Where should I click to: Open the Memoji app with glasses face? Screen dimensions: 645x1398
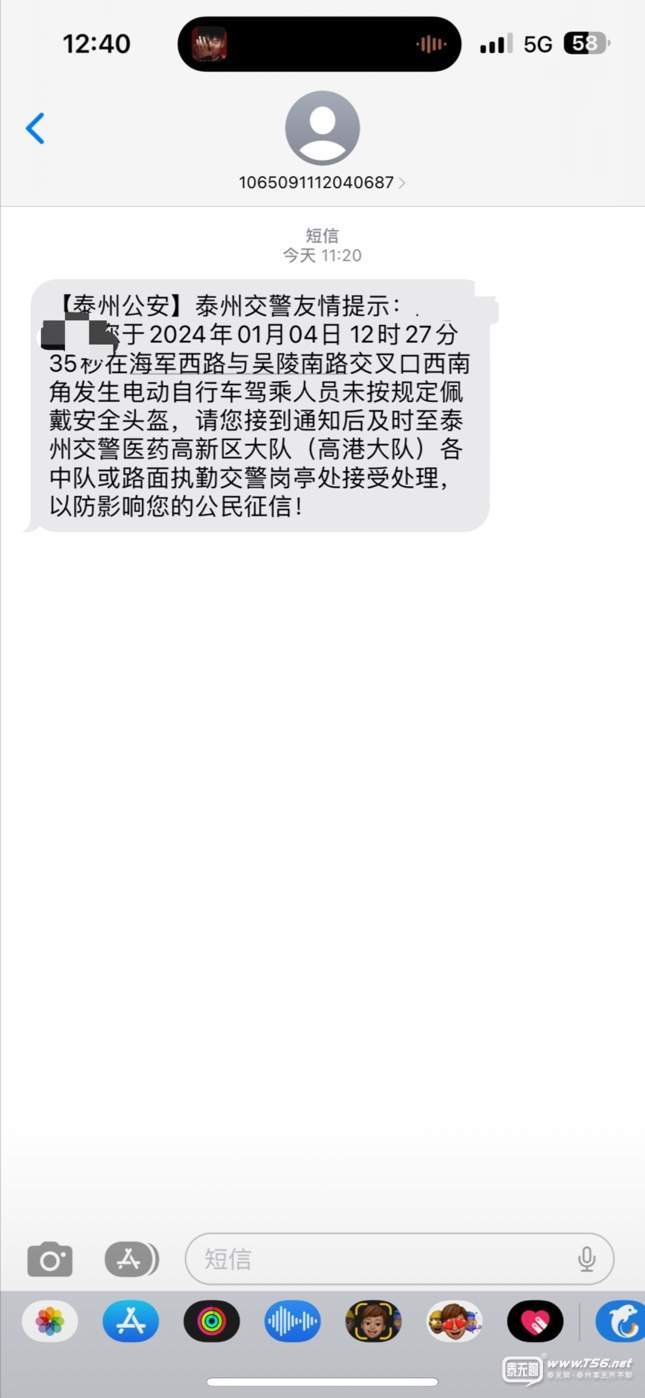[374, 1322]
